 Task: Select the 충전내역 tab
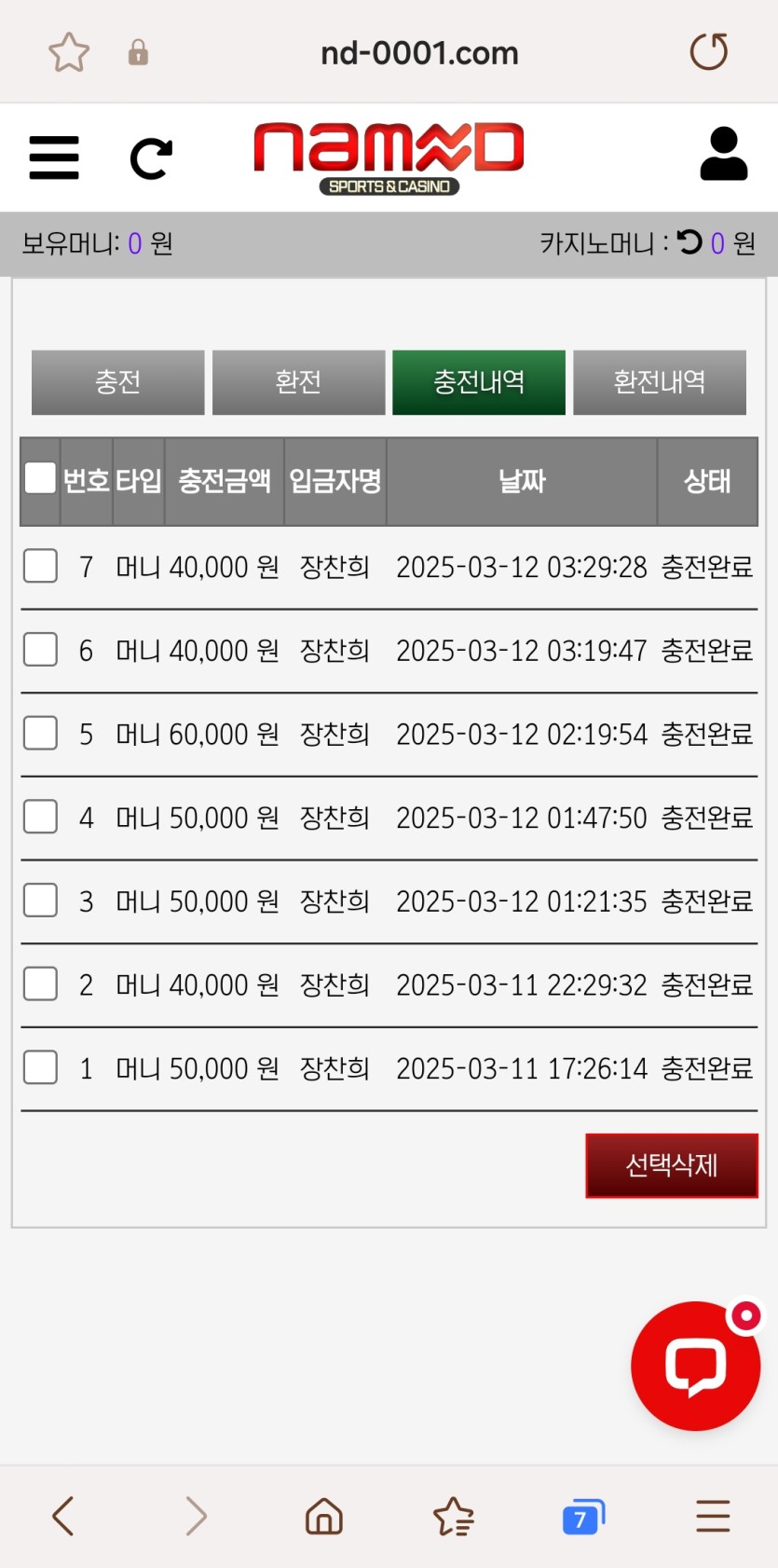pos(478,382)
